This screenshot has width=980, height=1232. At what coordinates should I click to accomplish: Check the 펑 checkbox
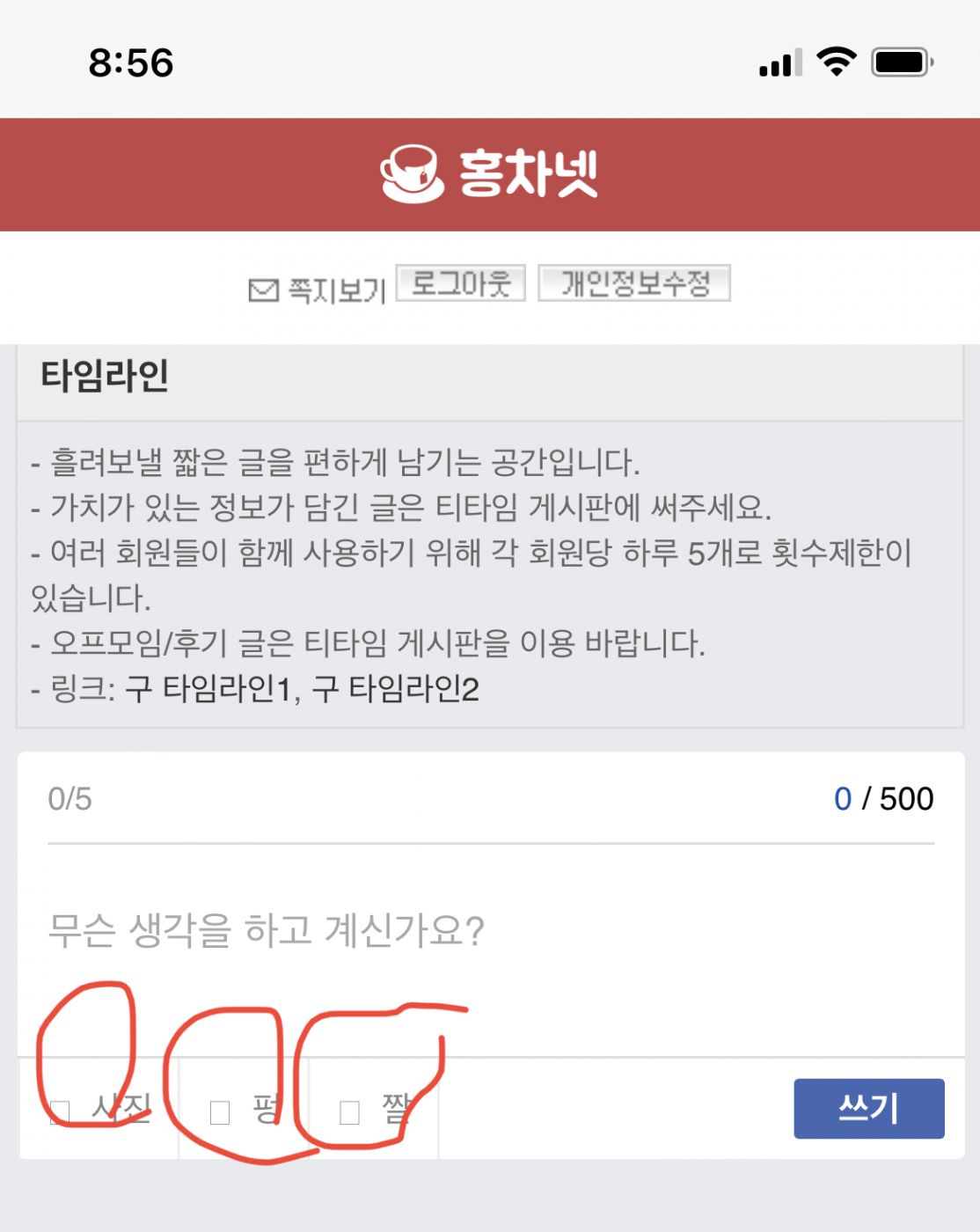point(220,1112)
